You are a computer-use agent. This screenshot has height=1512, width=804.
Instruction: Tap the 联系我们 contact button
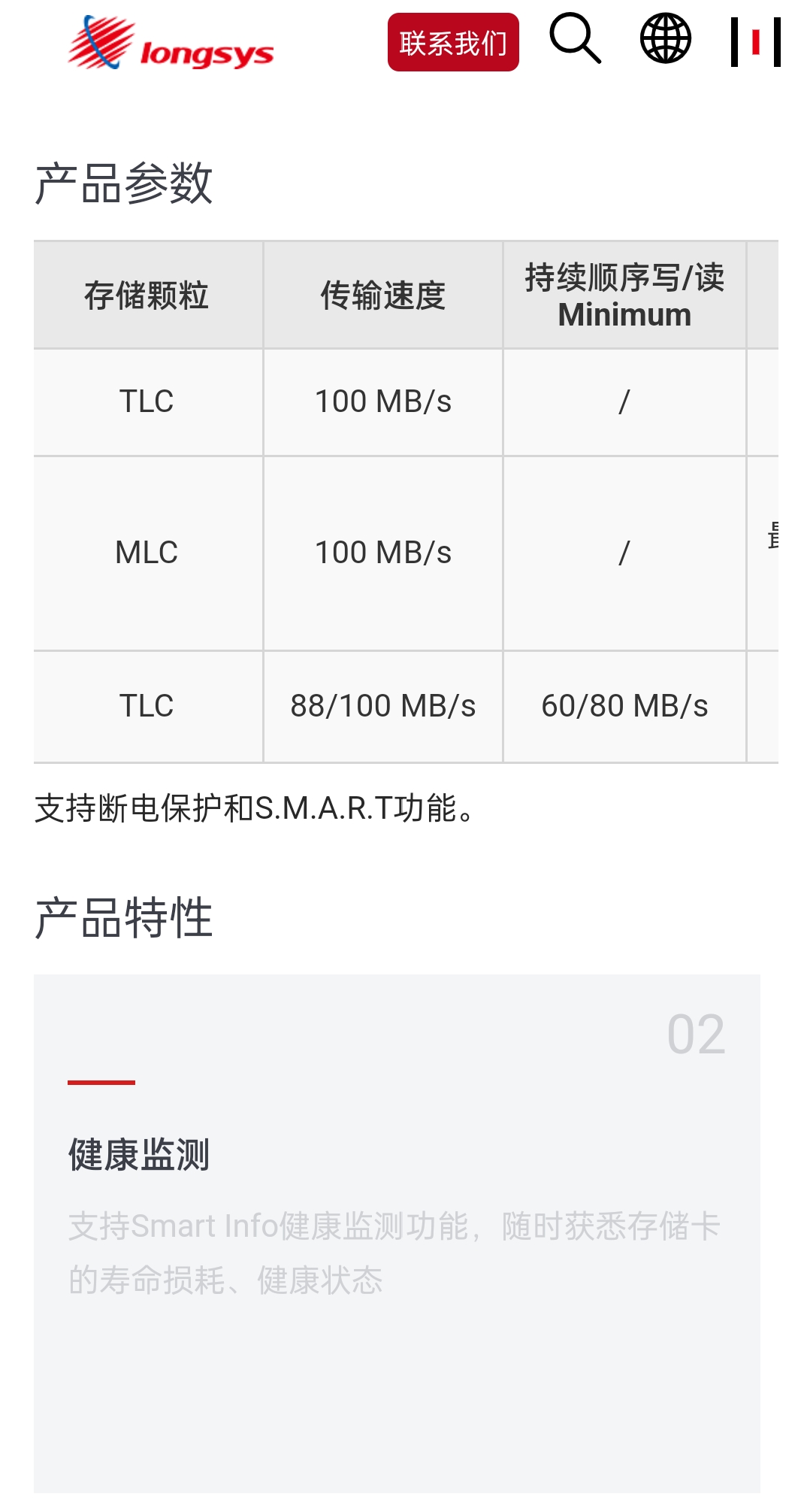[453, 42]
